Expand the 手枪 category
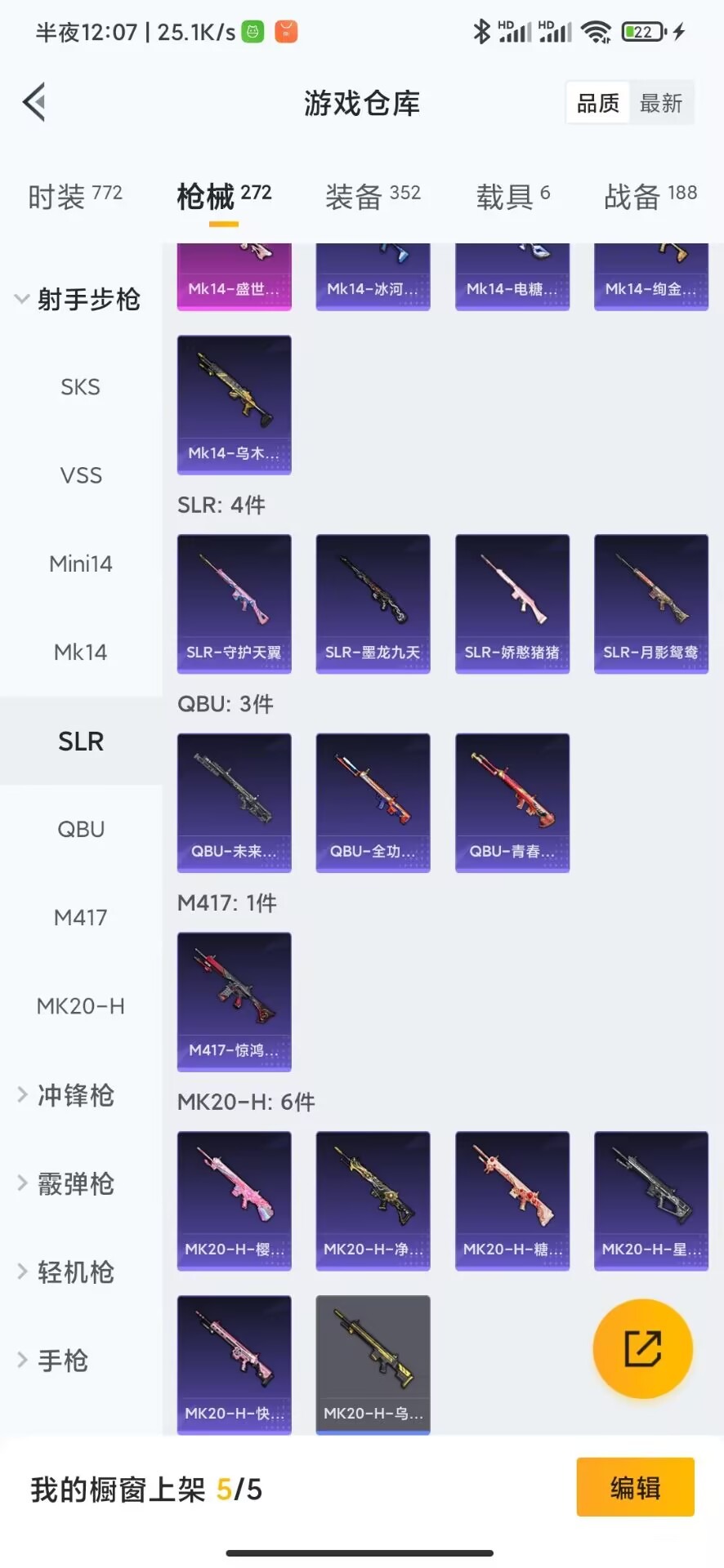724x1568 pixels. 61,1360
